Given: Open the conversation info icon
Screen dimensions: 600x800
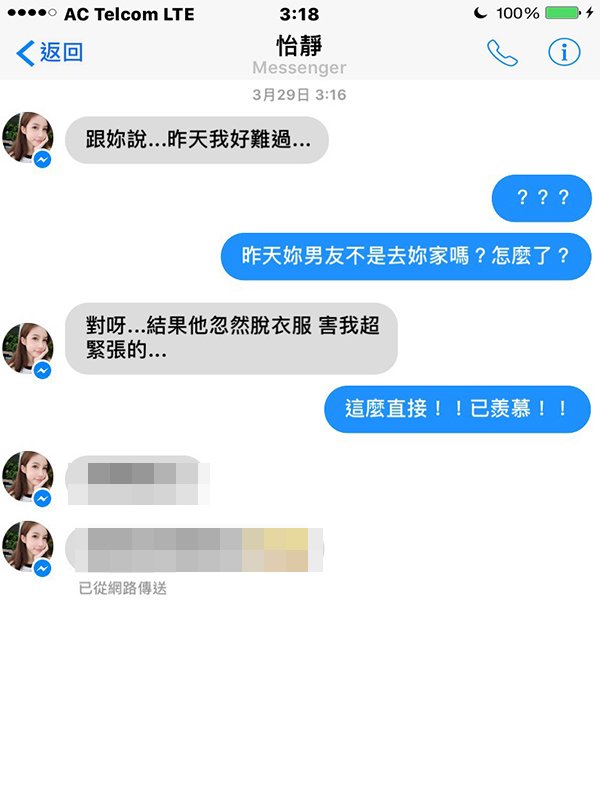Looking at the screenshot, I should [564, 53].
